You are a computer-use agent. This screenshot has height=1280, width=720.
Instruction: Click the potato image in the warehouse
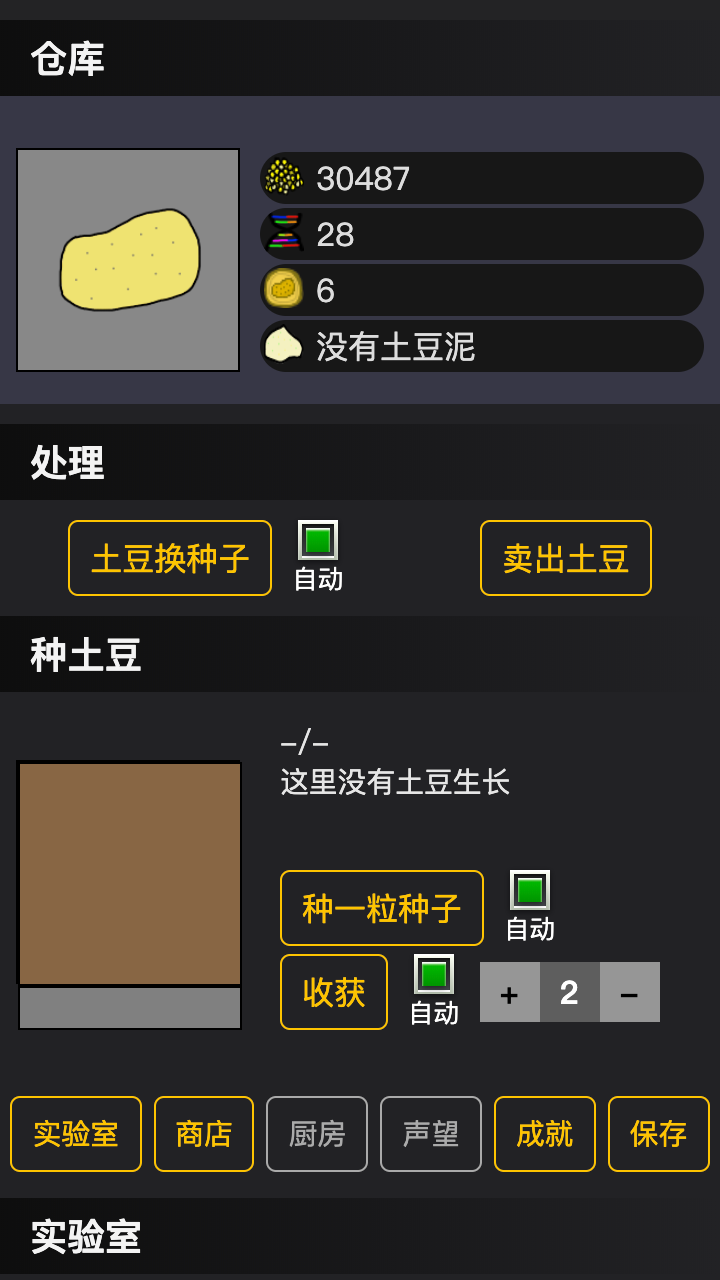coord(128,260)
